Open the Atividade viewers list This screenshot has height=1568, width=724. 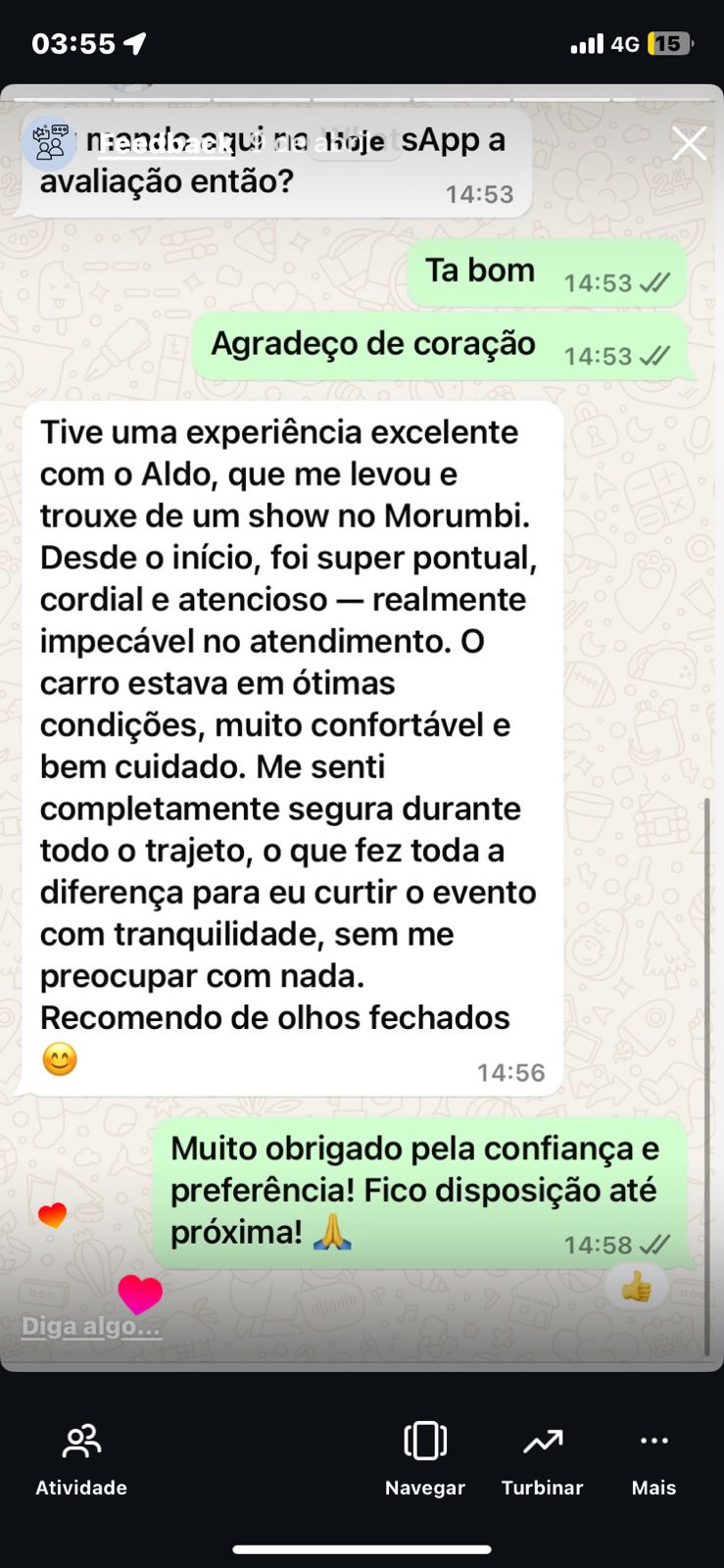coord(81,1460)
